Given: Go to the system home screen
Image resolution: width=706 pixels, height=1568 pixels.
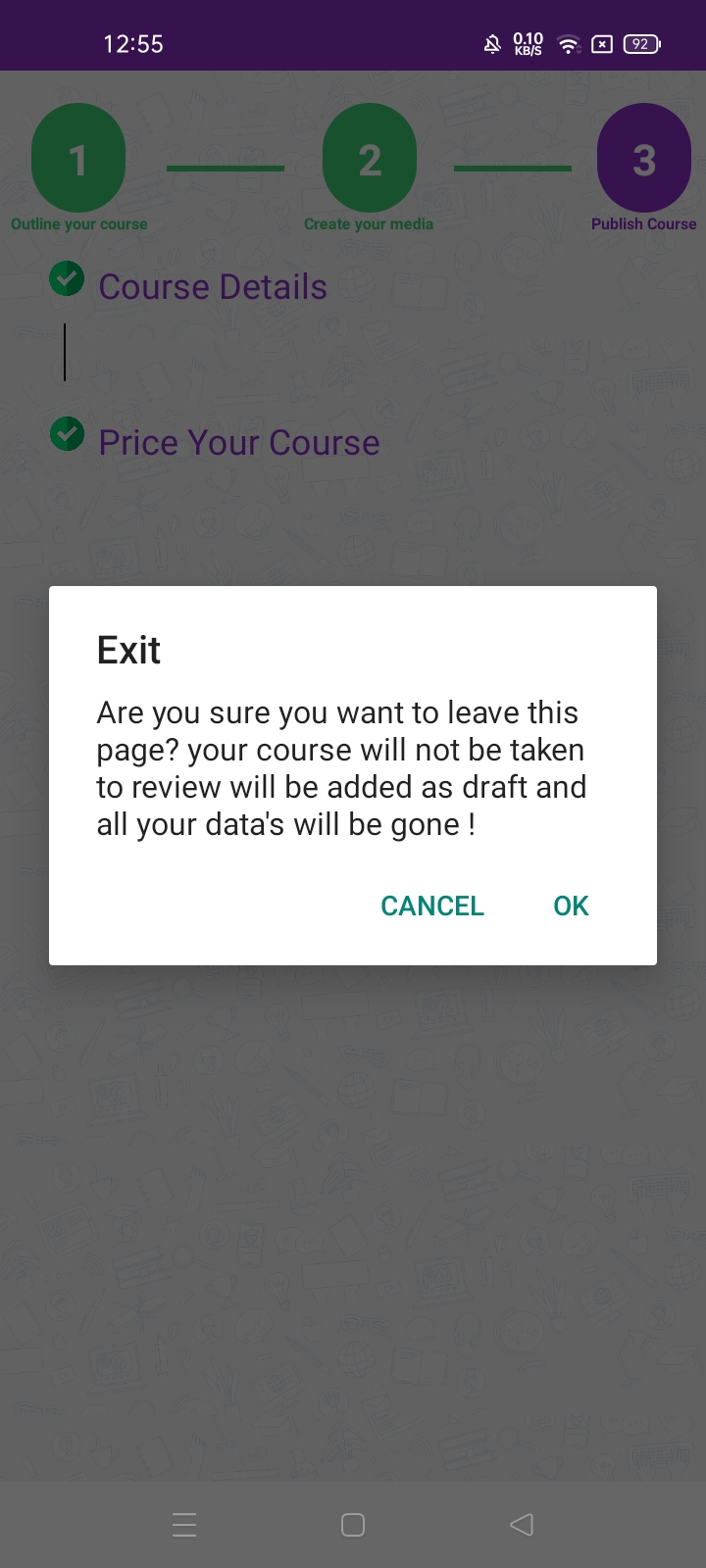Looking at the screenshot, I should coord(353,1524).
